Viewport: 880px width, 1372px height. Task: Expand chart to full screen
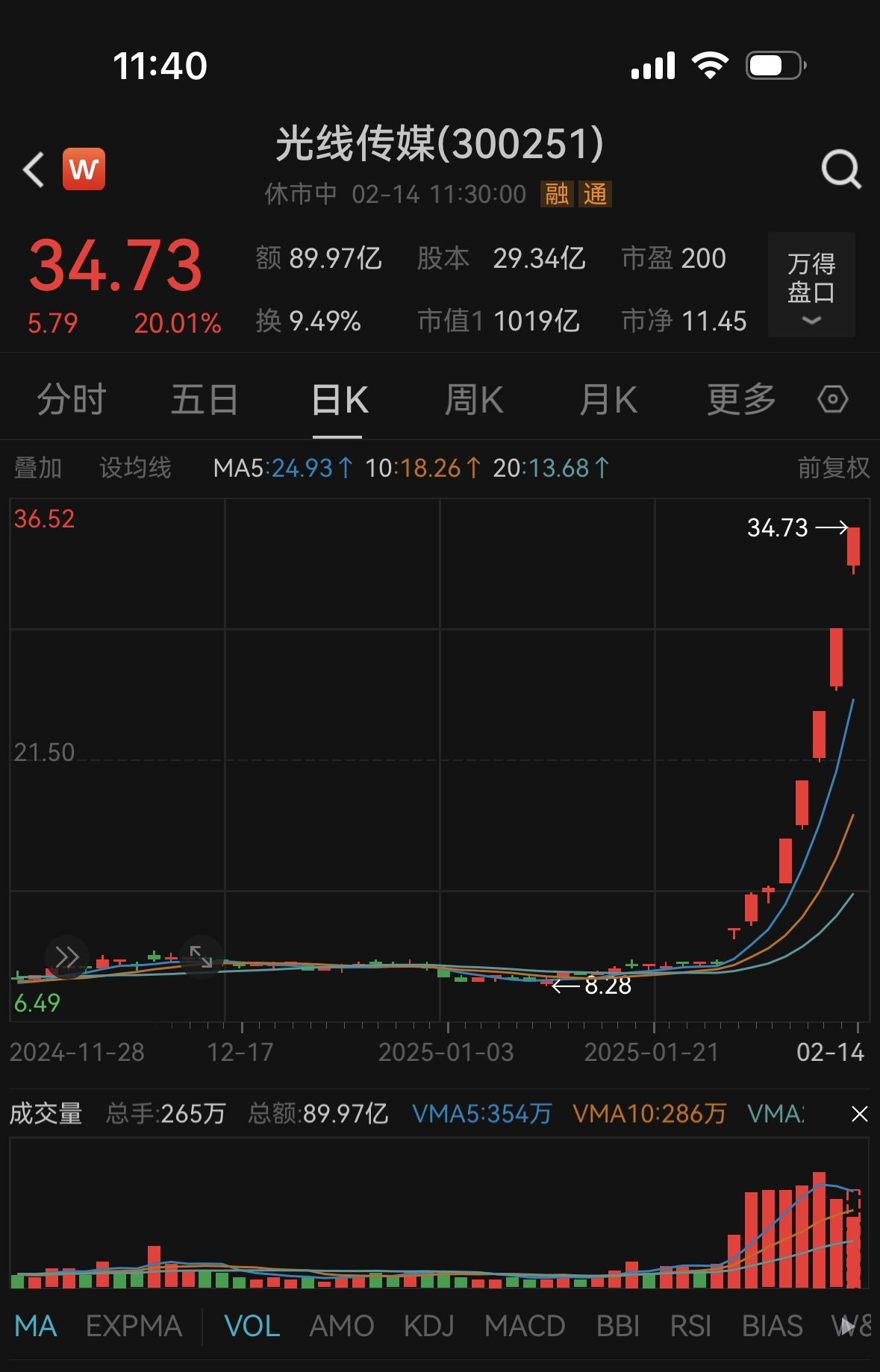click(x=201, y=956)
